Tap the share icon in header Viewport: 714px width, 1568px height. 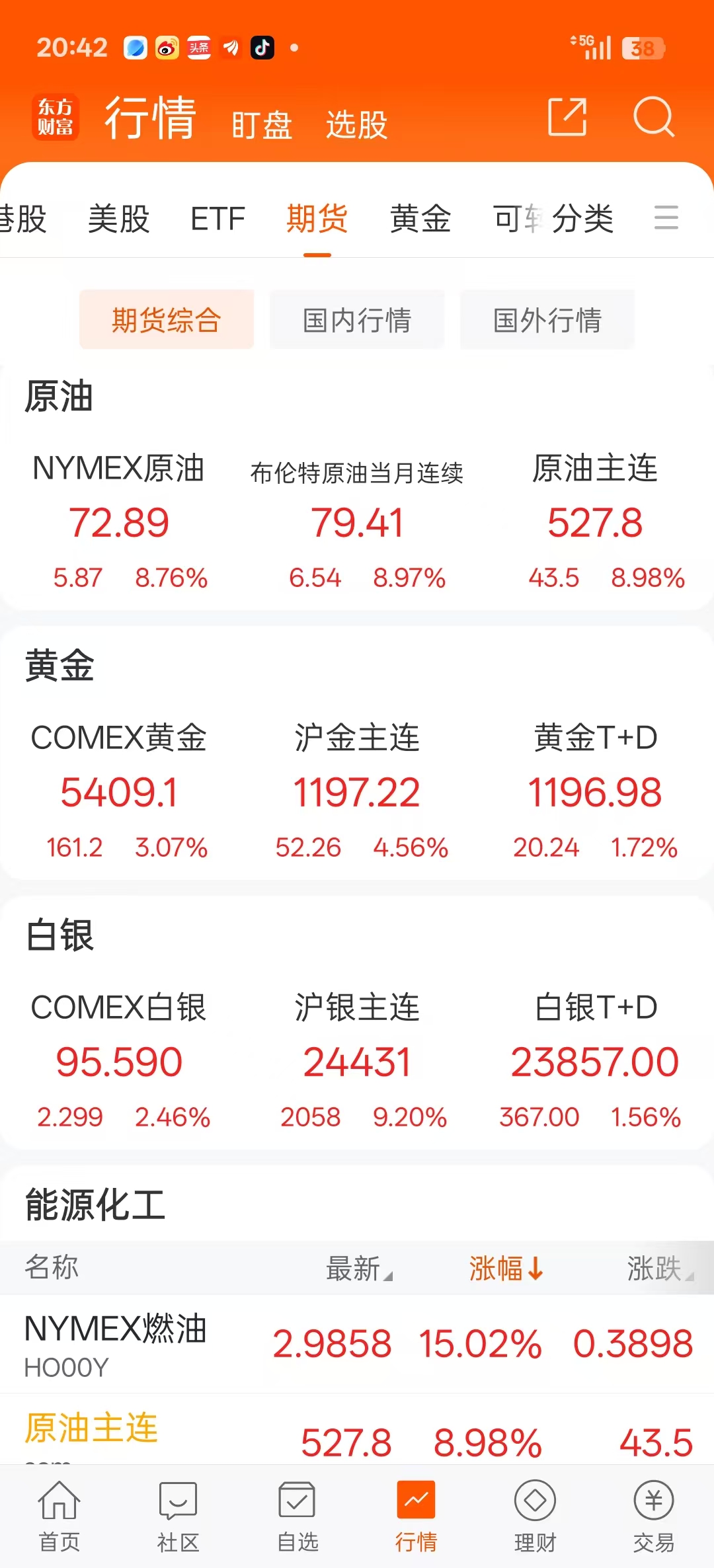(x=567, y=118)
